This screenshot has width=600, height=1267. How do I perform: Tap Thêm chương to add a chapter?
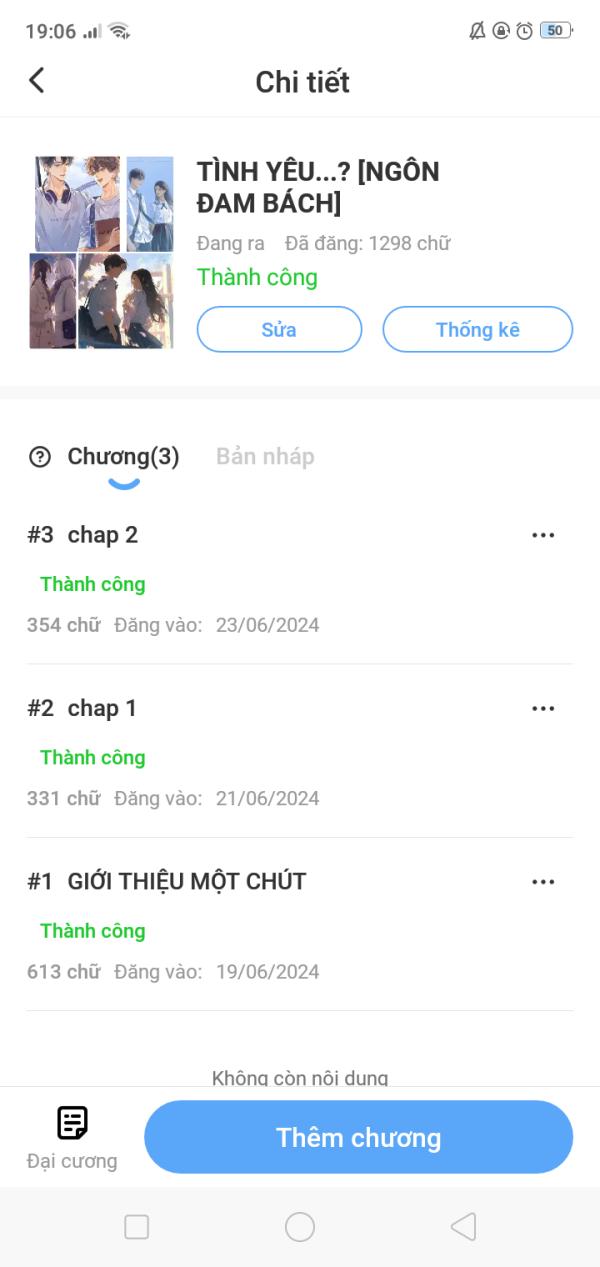pos(358,1138)
